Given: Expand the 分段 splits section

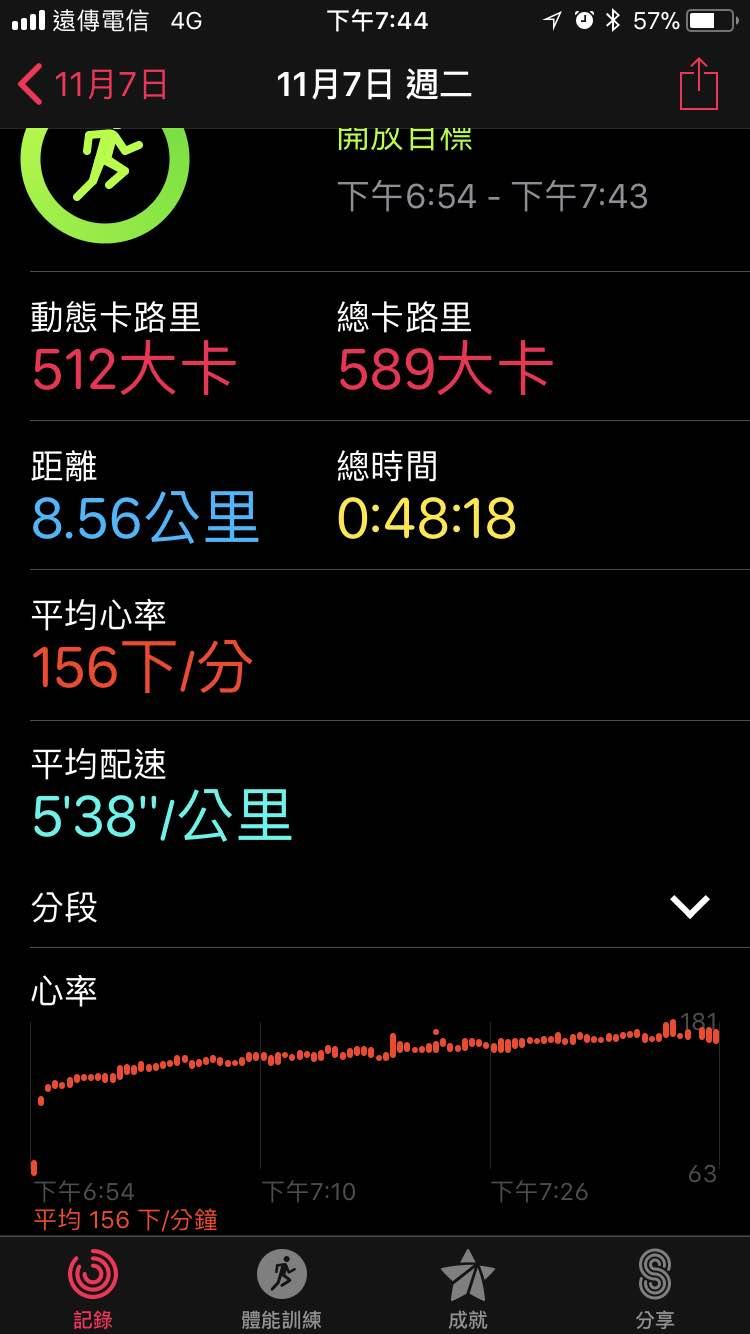Looking at the screenshot, I should (x=689, y=907).
